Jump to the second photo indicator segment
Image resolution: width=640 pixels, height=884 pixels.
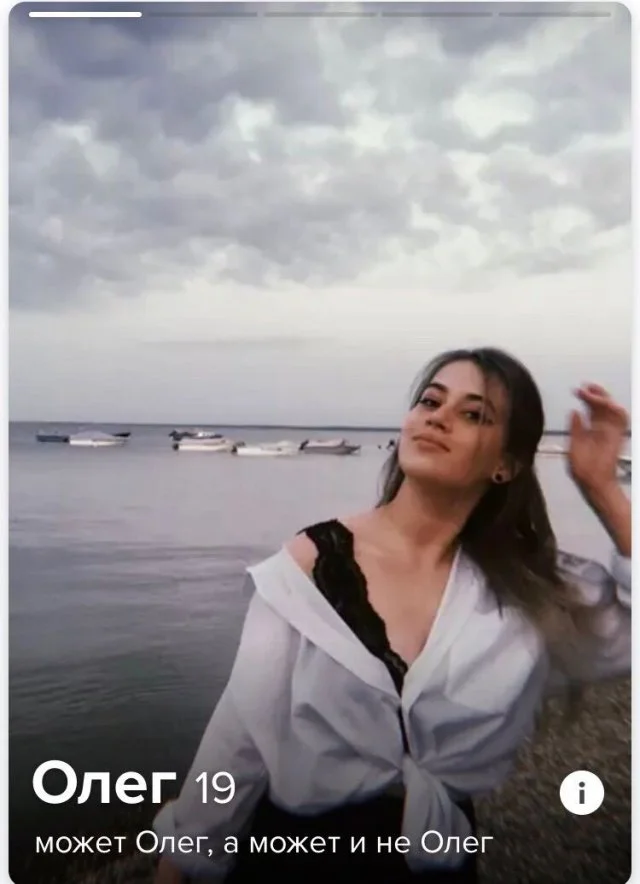pos(200,15)
